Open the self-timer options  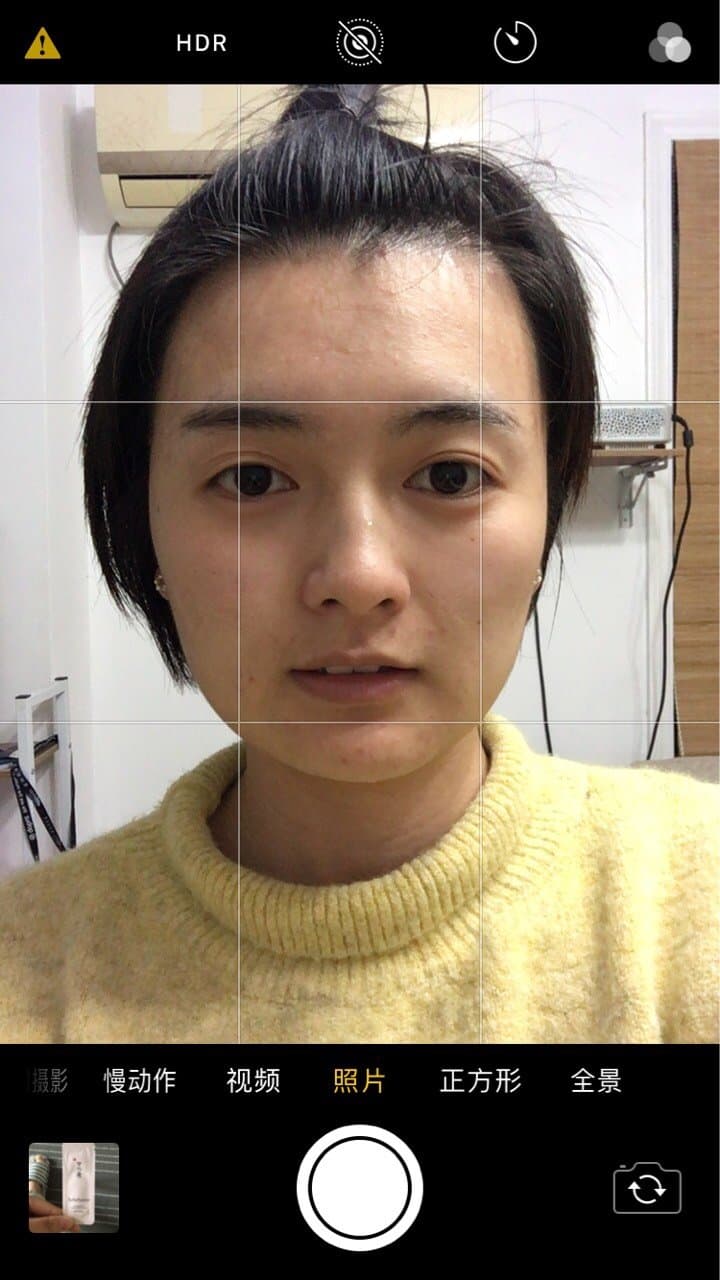point(515,43)
